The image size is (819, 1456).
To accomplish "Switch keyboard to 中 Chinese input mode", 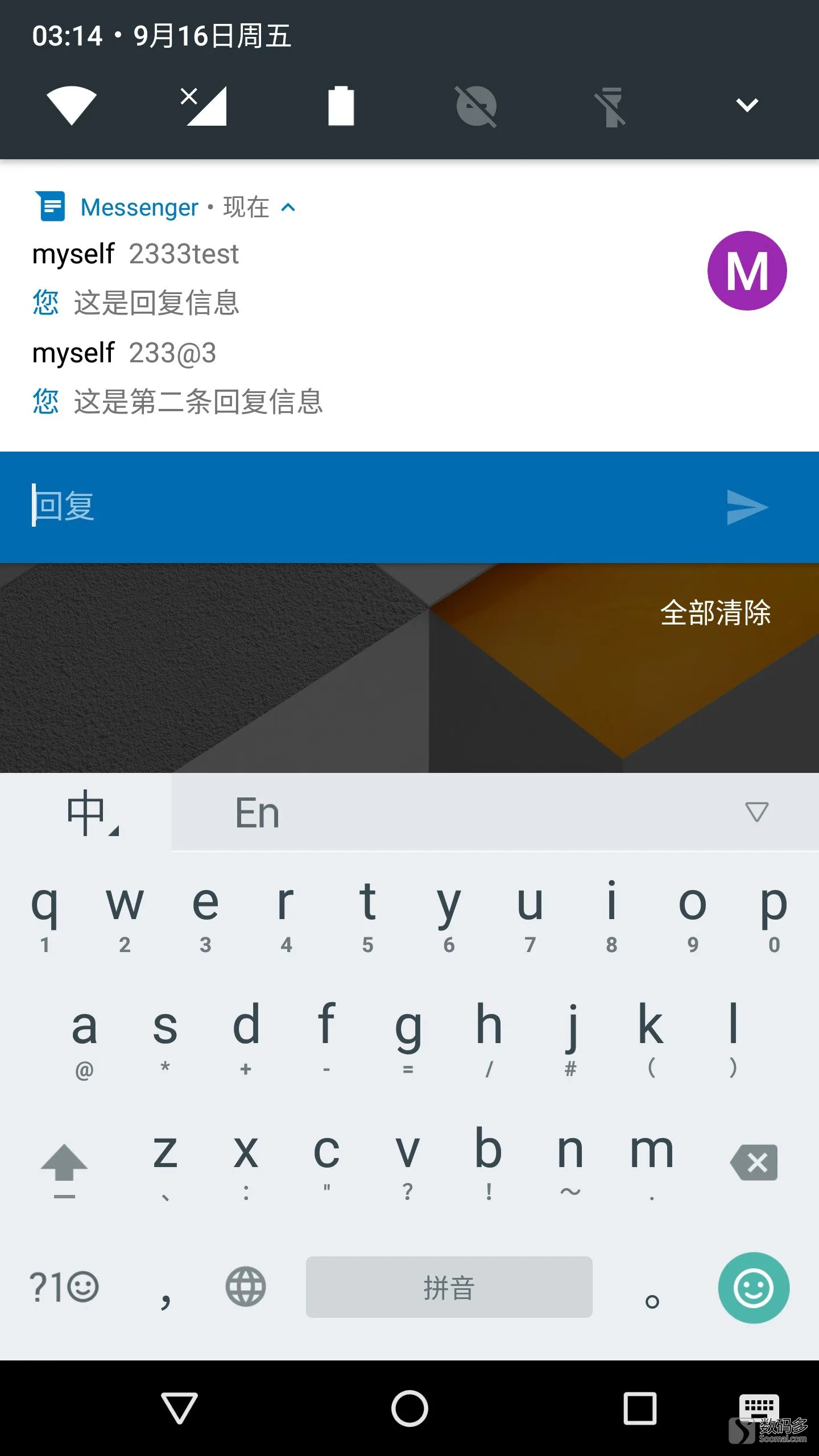I will [91, 812].
